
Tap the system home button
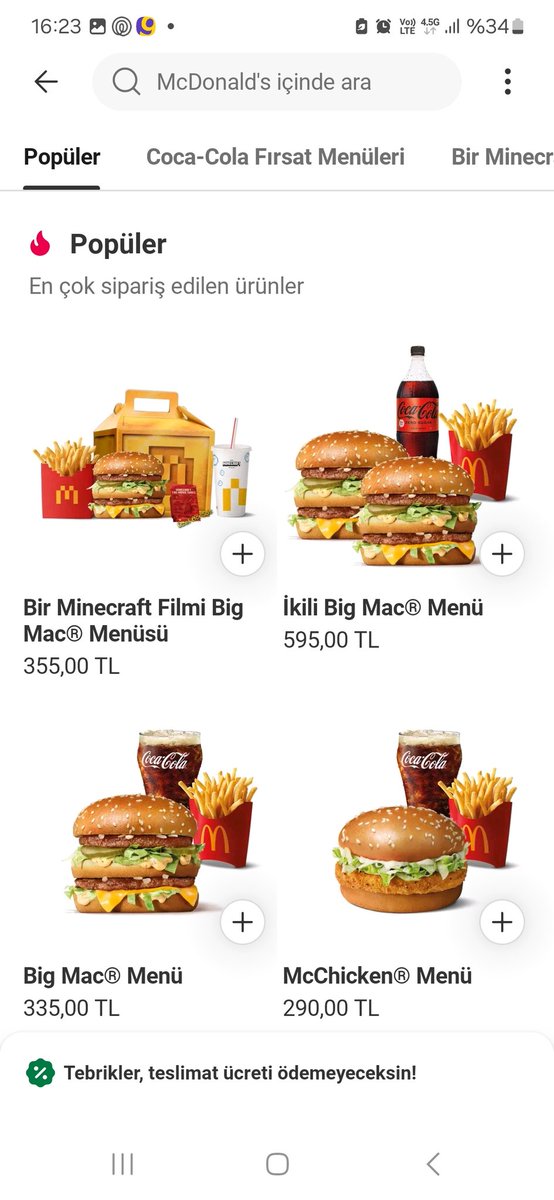pos(277,1163)
